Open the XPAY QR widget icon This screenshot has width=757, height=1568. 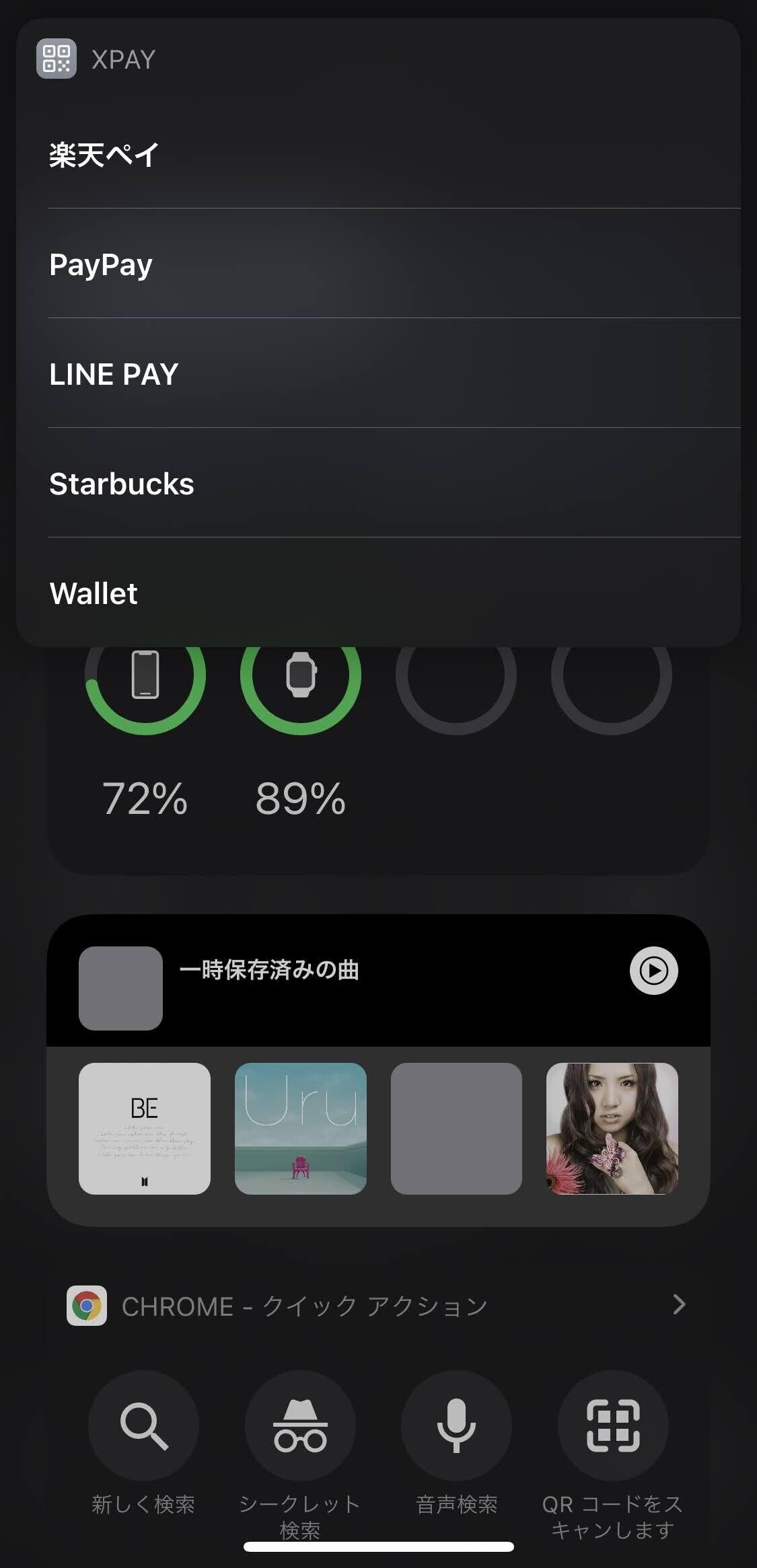(57, 59)
